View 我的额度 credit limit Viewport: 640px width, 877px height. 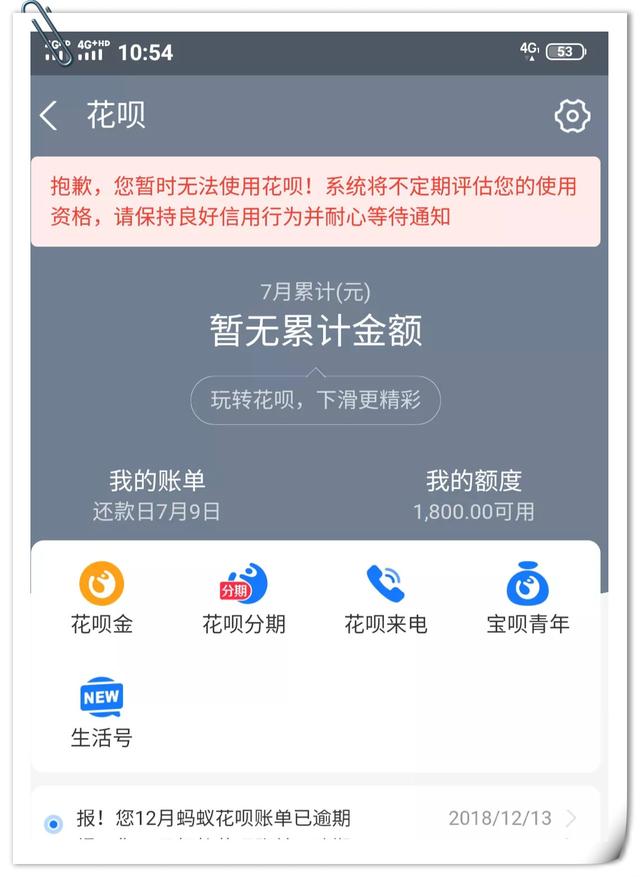pyautogui.click(x=474, y=495)
